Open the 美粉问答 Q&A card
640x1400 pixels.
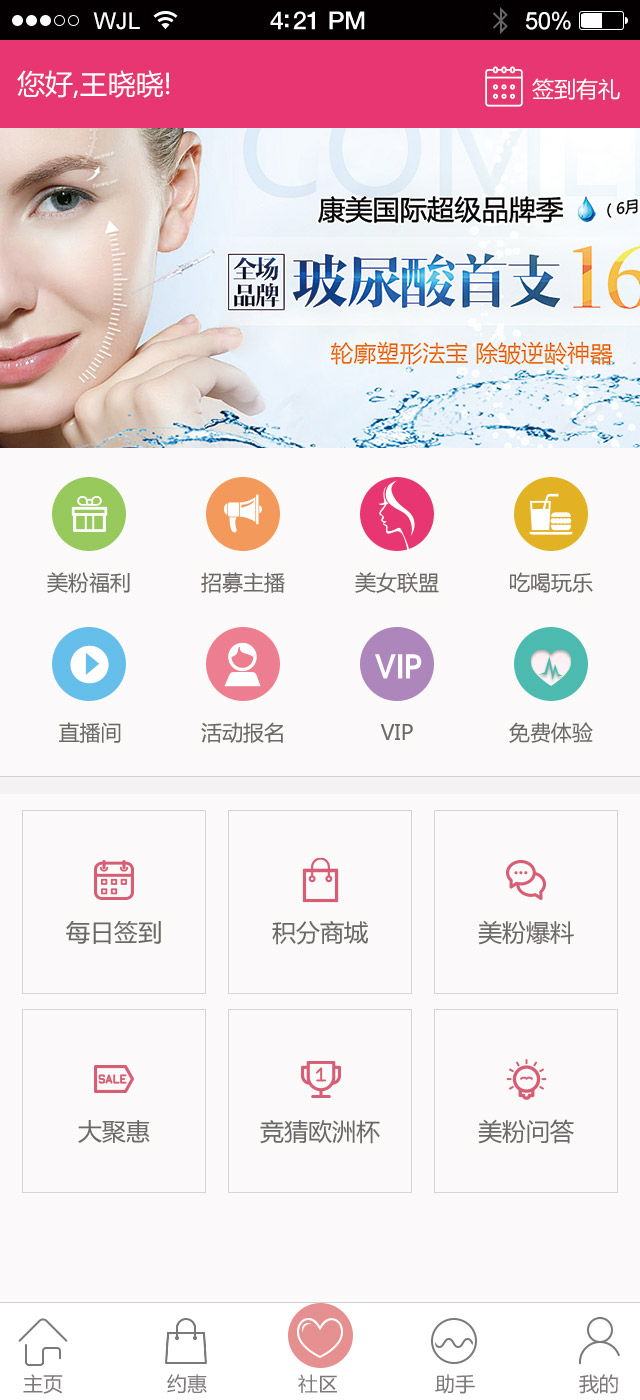pyautogui.click(x=526, y=1101)
